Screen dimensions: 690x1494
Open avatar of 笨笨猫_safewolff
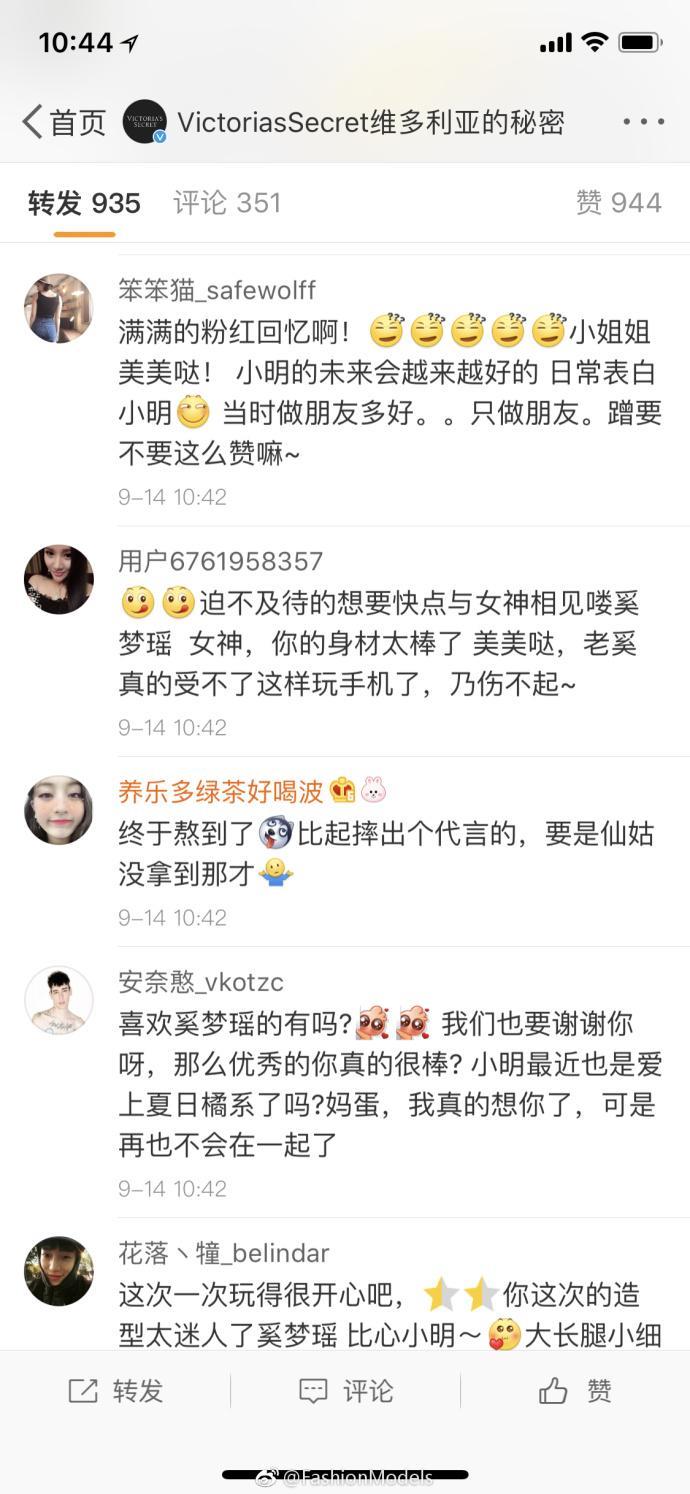click(x=59, y=309)
